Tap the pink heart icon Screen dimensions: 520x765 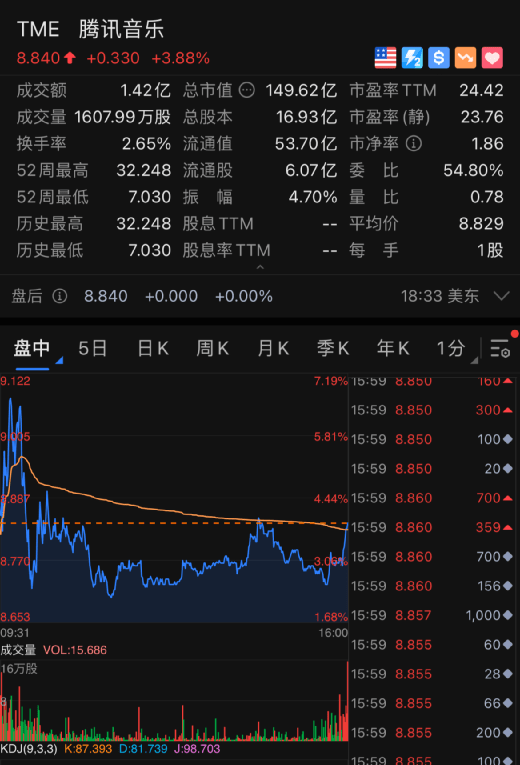492,58
